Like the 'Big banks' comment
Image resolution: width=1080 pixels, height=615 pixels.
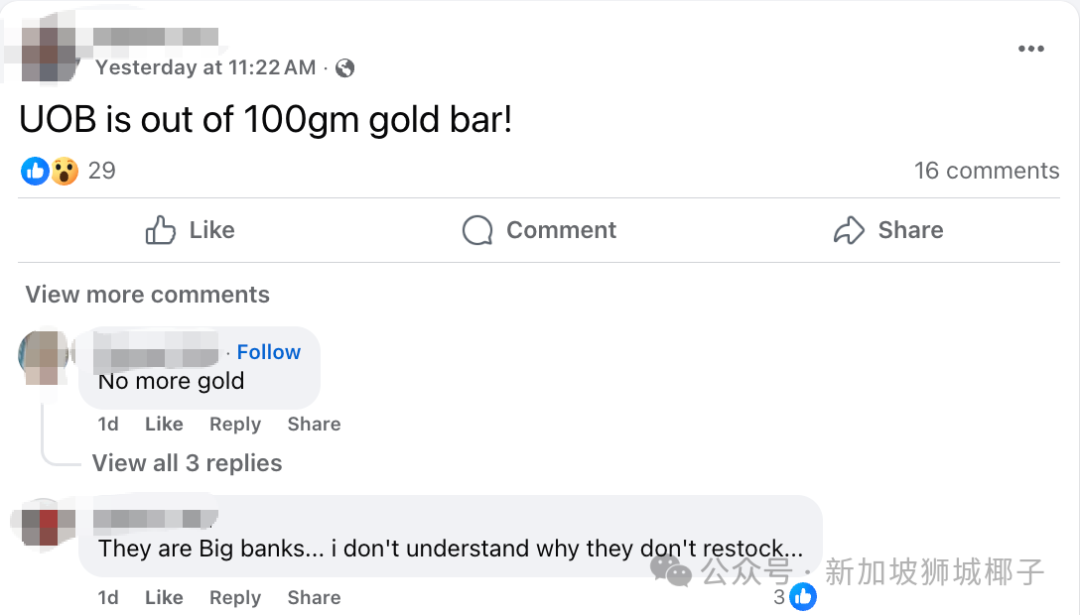[x=163, y=597]
